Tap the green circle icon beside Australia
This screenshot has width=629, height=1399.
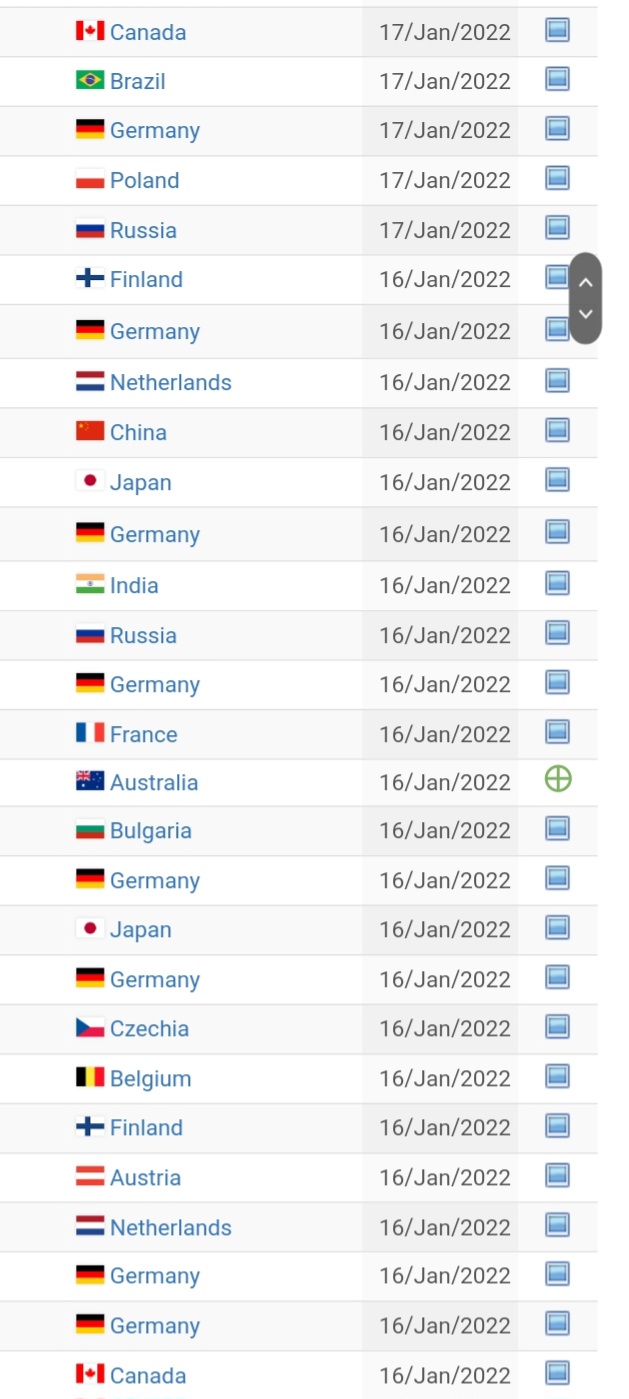click(x=558, y=779)
